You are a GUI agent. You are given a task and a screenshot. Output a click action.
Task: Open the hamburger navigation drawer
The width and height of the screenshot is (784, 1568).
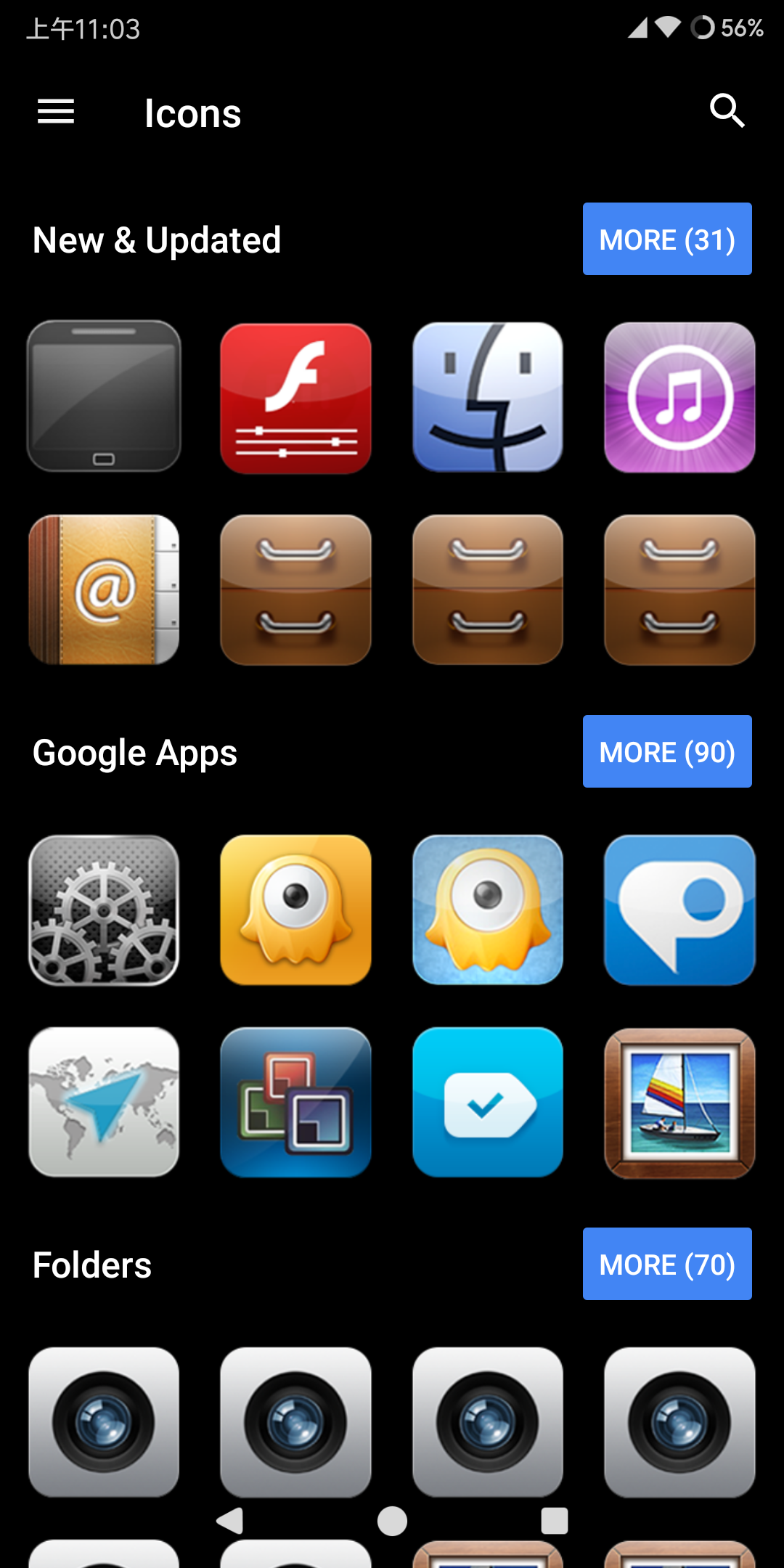56,112
